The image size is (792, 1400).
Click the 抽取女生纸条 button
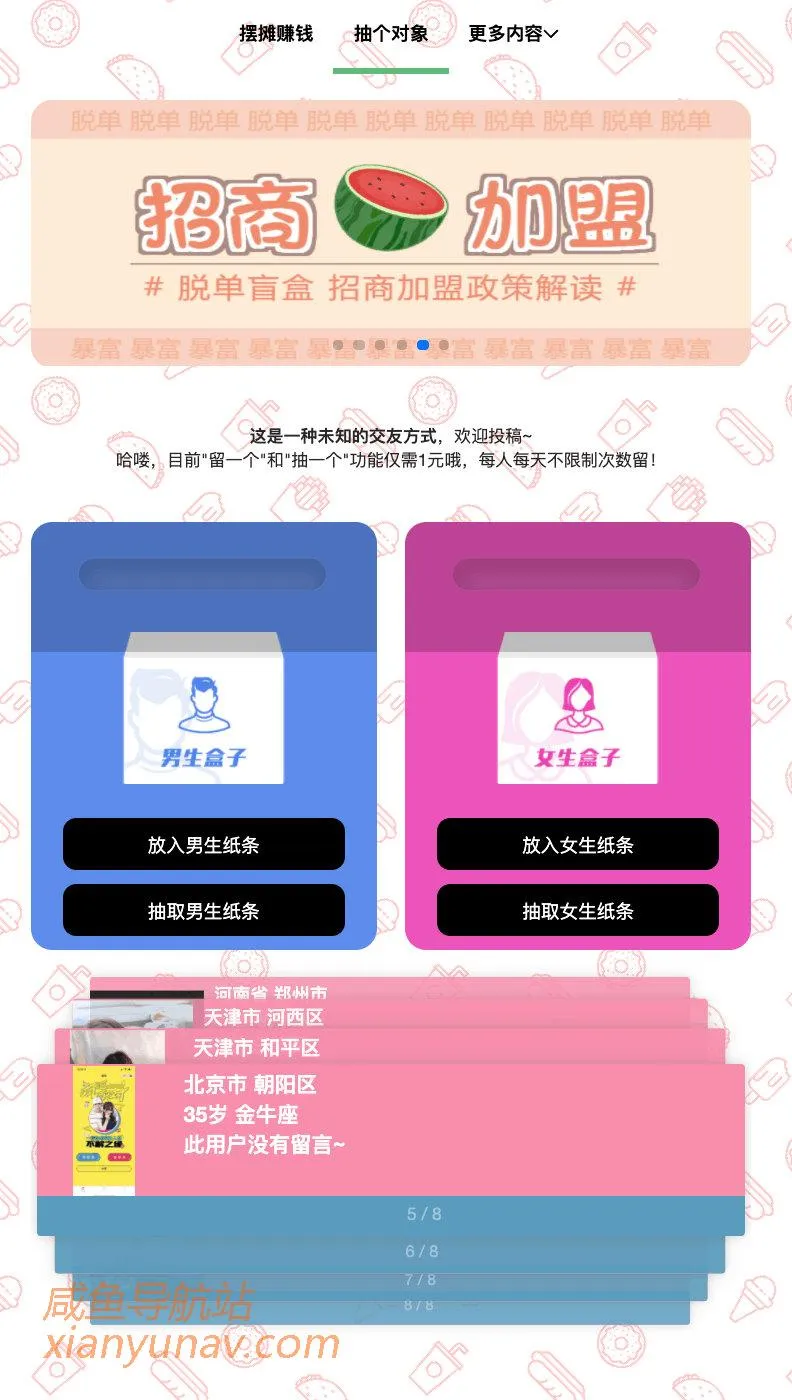tap(578, 911)
